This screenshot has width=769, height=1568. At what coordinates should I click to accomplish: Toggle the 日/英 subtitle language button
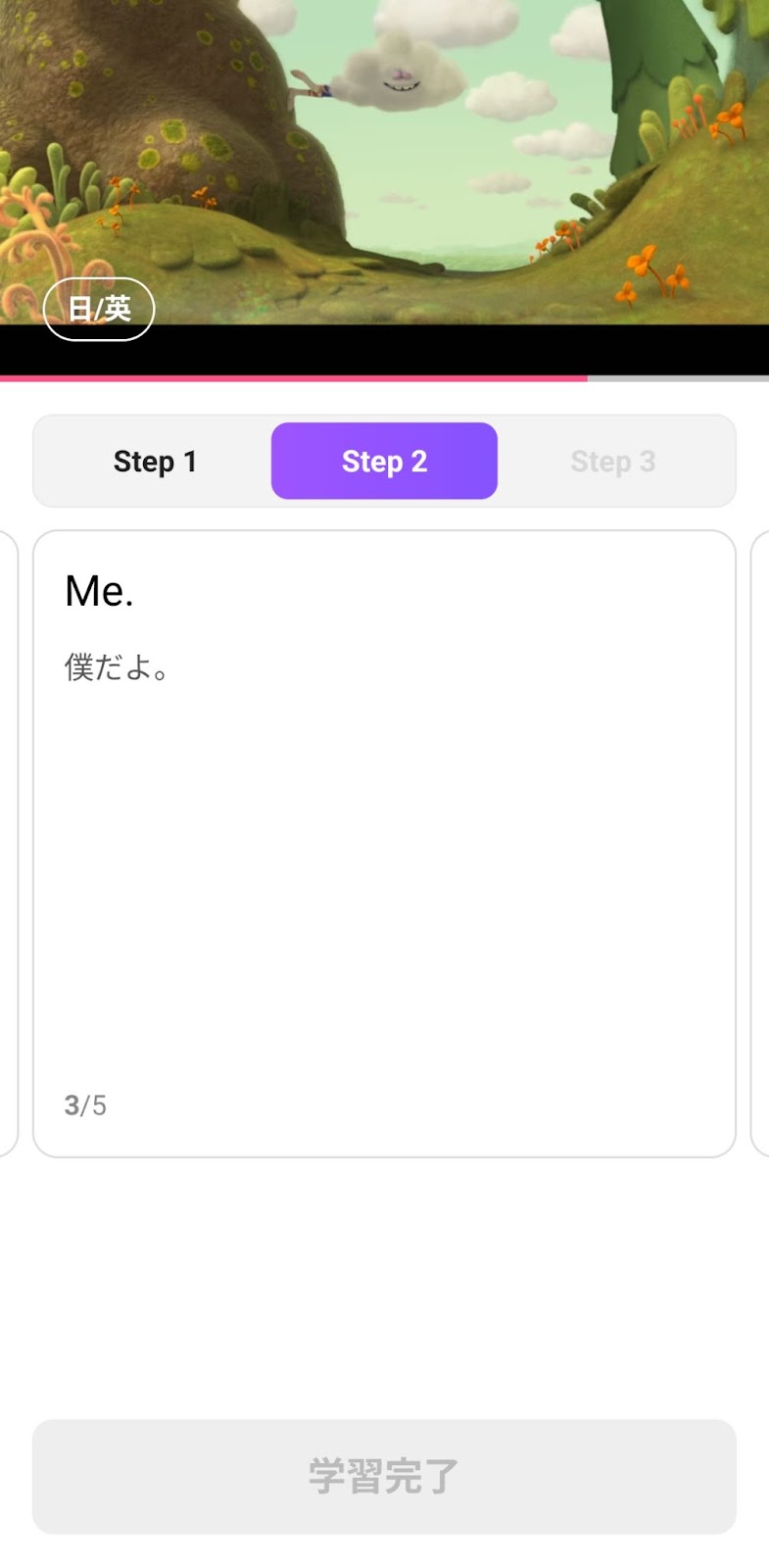[x=99, y=309]
